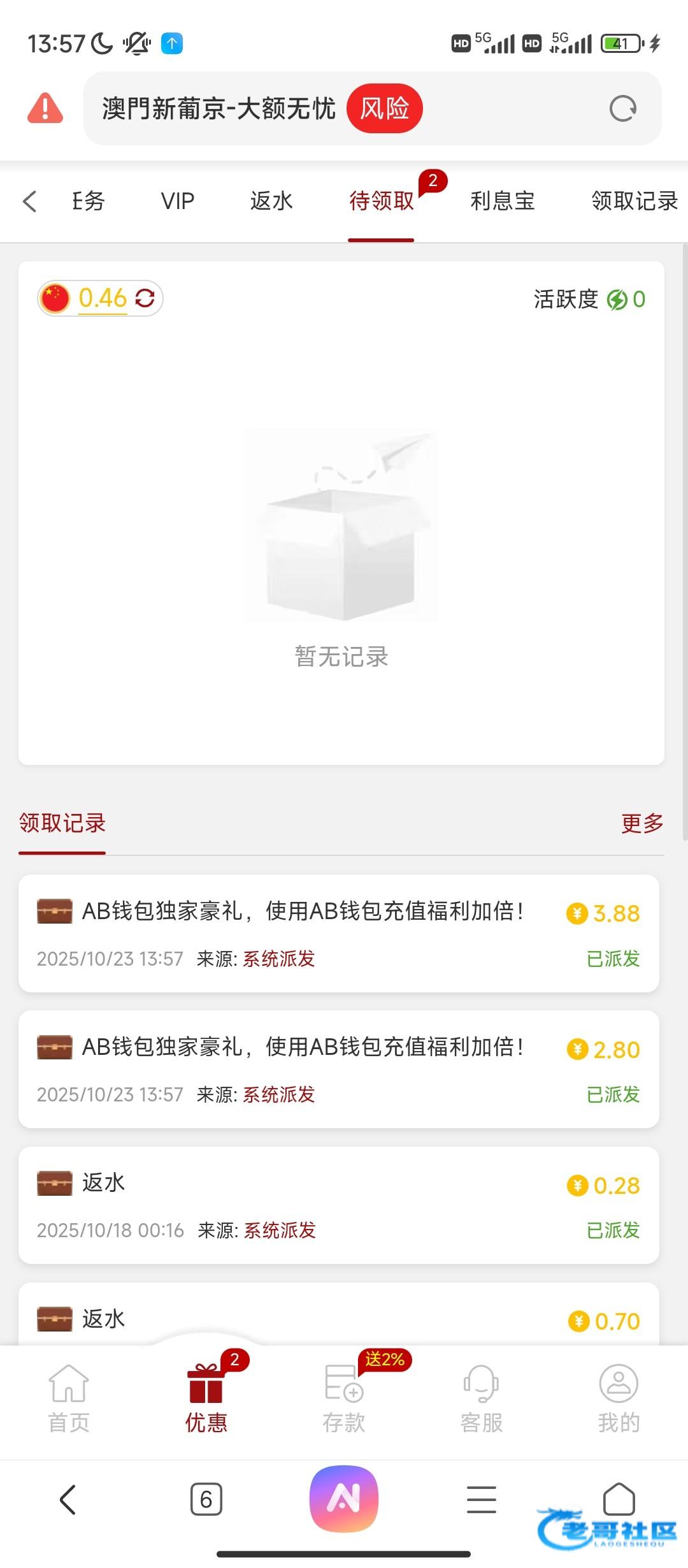The image size is (688, 1568).
Task: Go back using the arrow beside the tabs
Action: click(30, 201)
